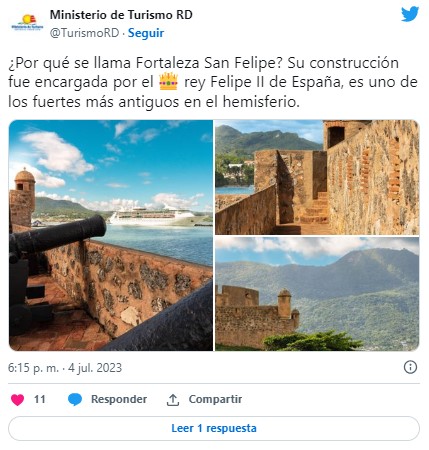Open Leer 1 respuesta
The width and height of the screenshot is (429, 450).
214,428
